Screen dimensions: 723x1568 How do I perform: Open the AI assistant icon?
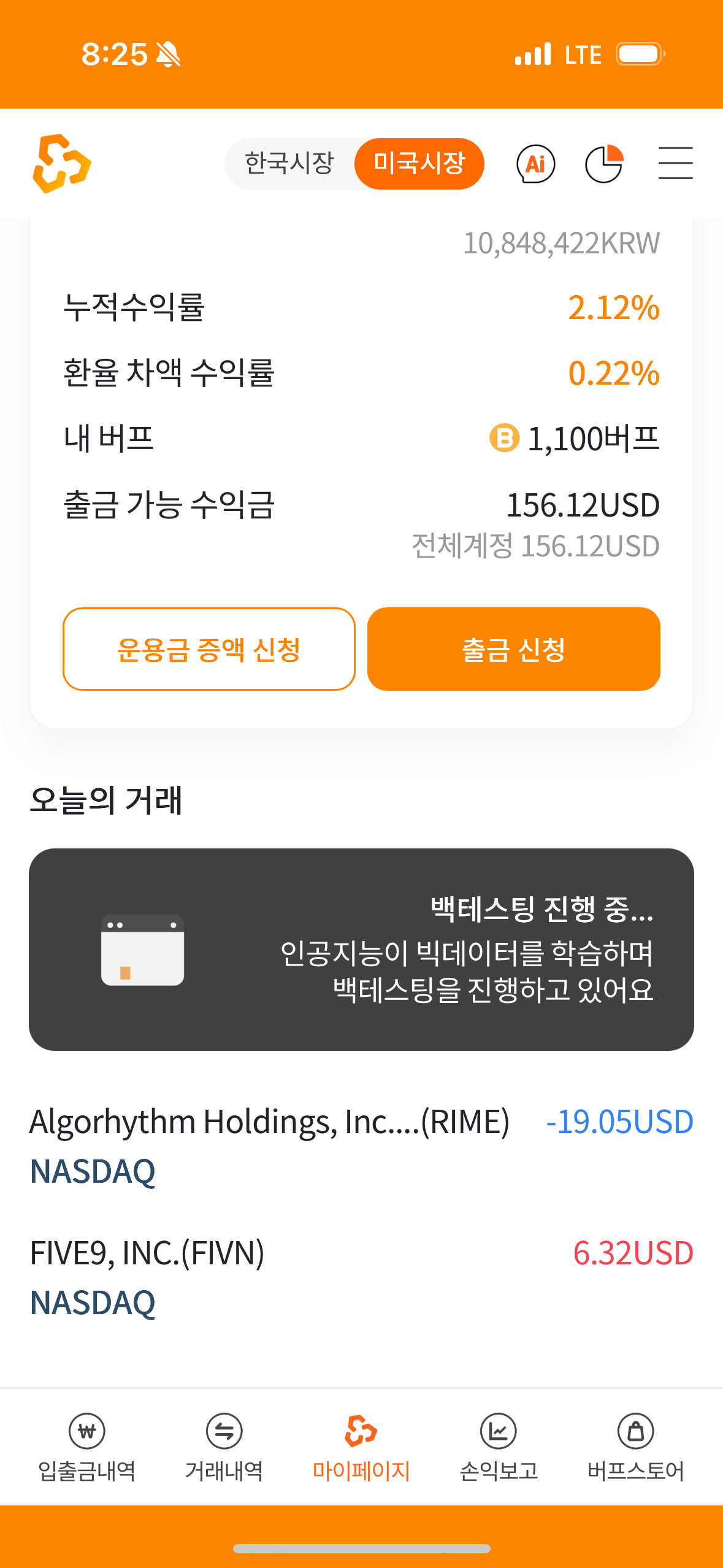coord(535,163)
